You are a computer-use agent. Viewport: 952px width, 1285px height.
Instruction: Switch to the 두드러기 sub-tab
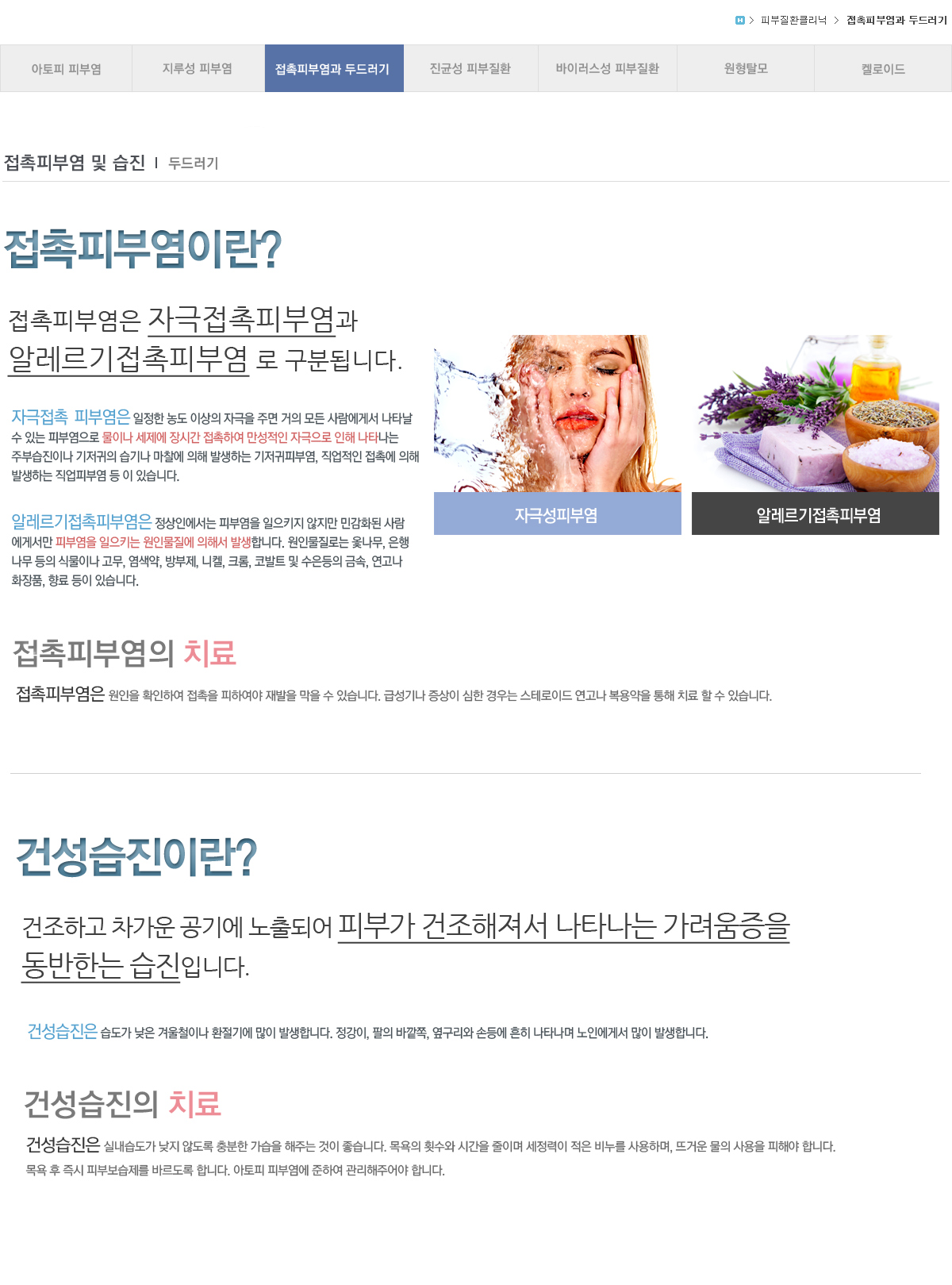194,164
